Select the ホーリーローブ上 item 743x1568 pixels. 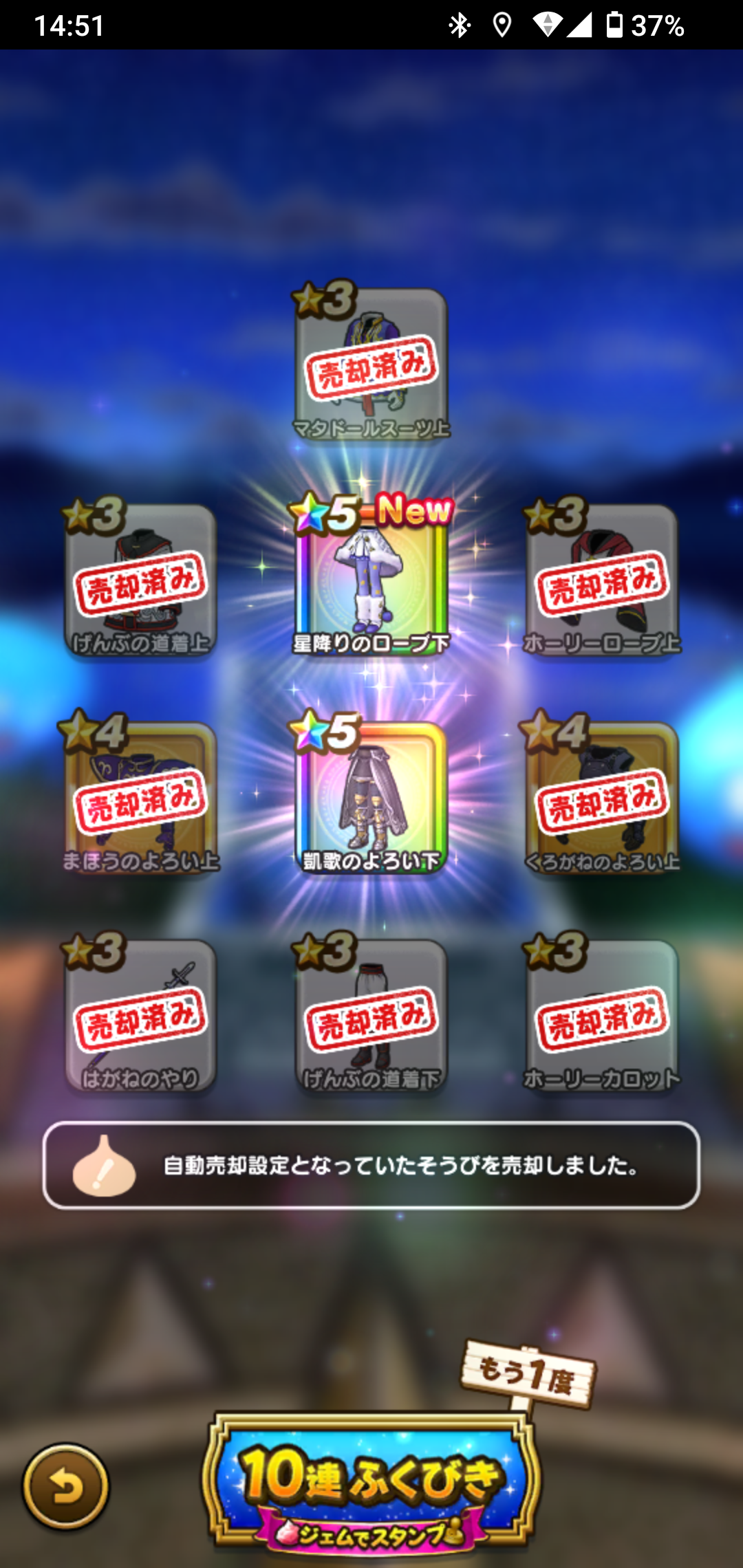pyautogui.click(x=602, y=579)
